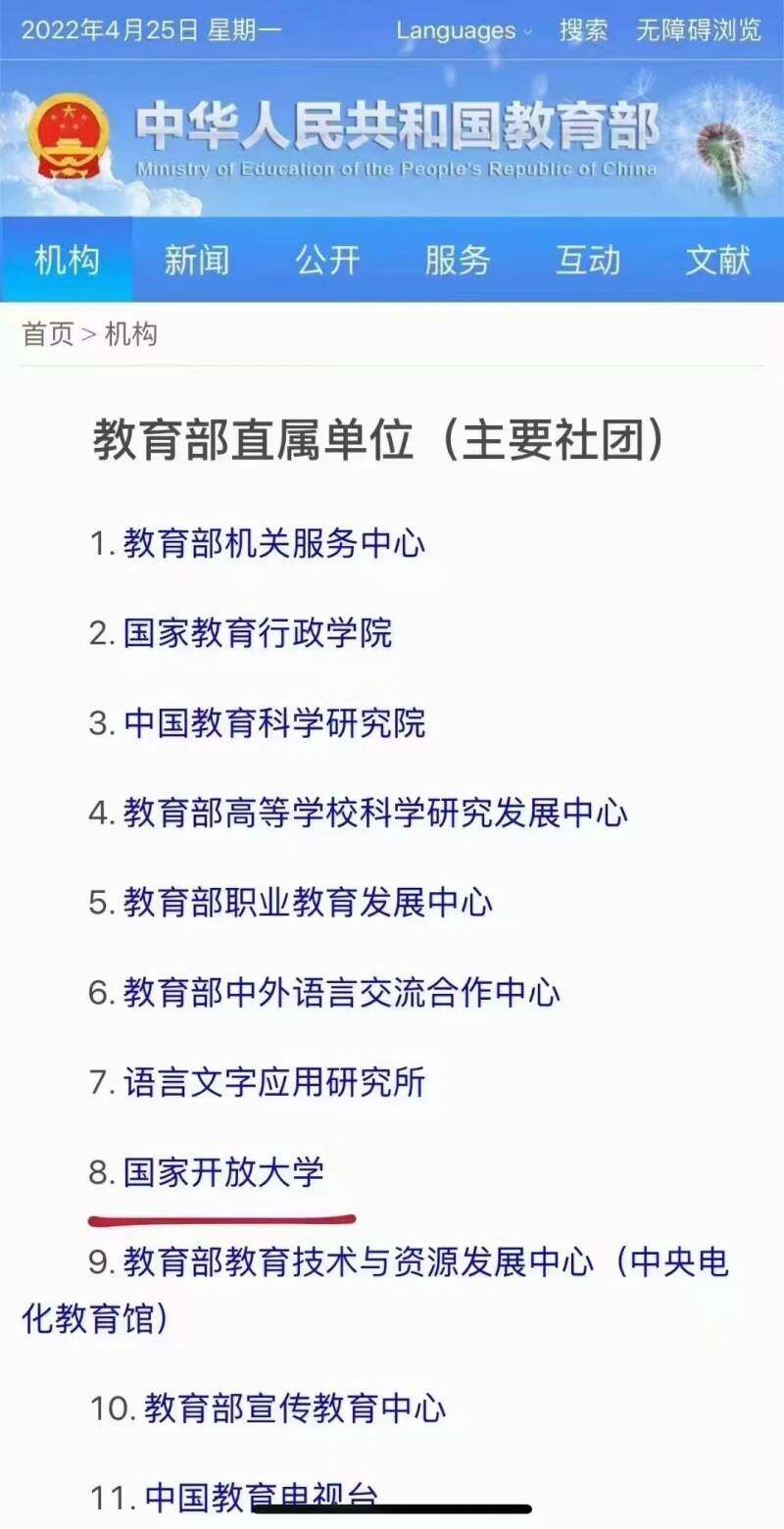This screenshot has height=1529, width=784.
Task: Select the 文献 tab
Action: [718, 260]
